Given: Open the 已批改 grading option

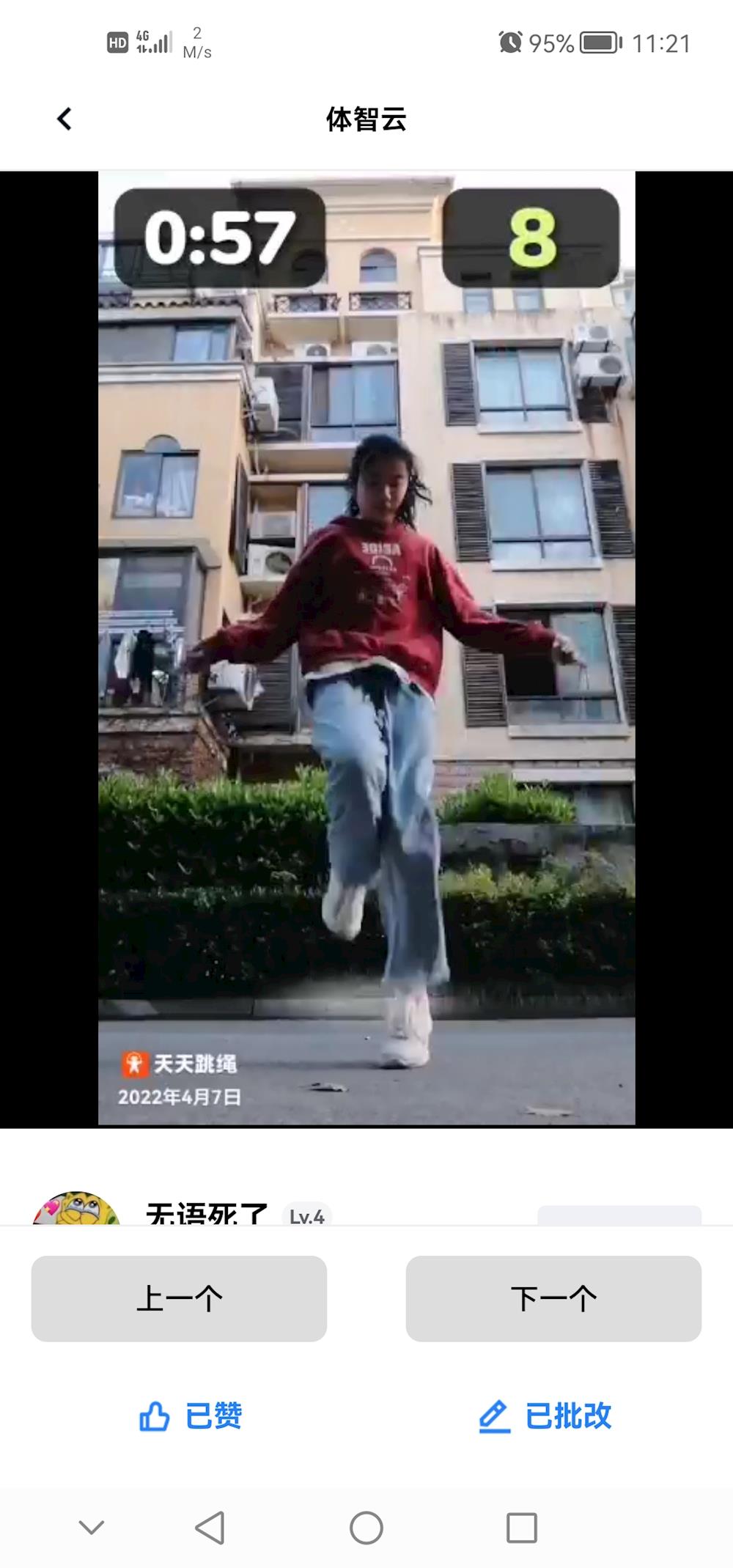Looking at the screenshot, I should (545, 1416).
